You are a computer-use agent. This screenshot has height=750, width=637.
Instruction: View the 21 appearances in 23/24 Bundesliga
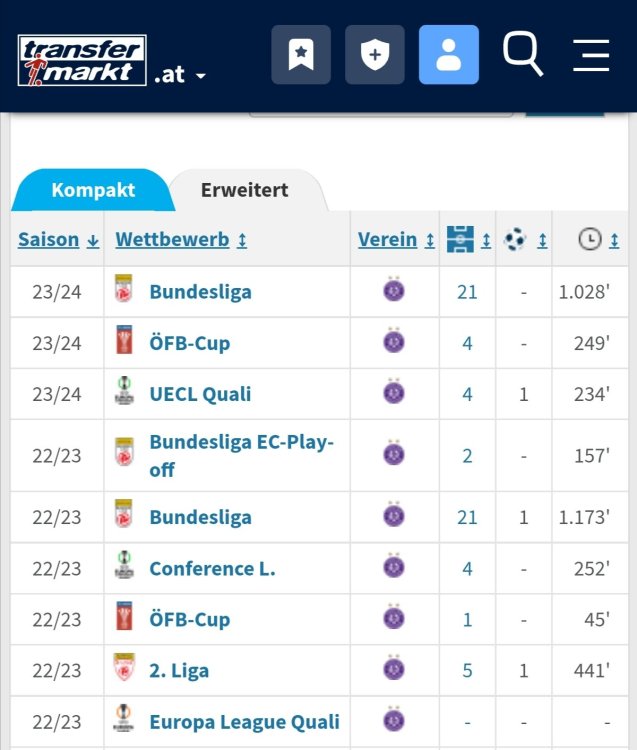(467, 292)
